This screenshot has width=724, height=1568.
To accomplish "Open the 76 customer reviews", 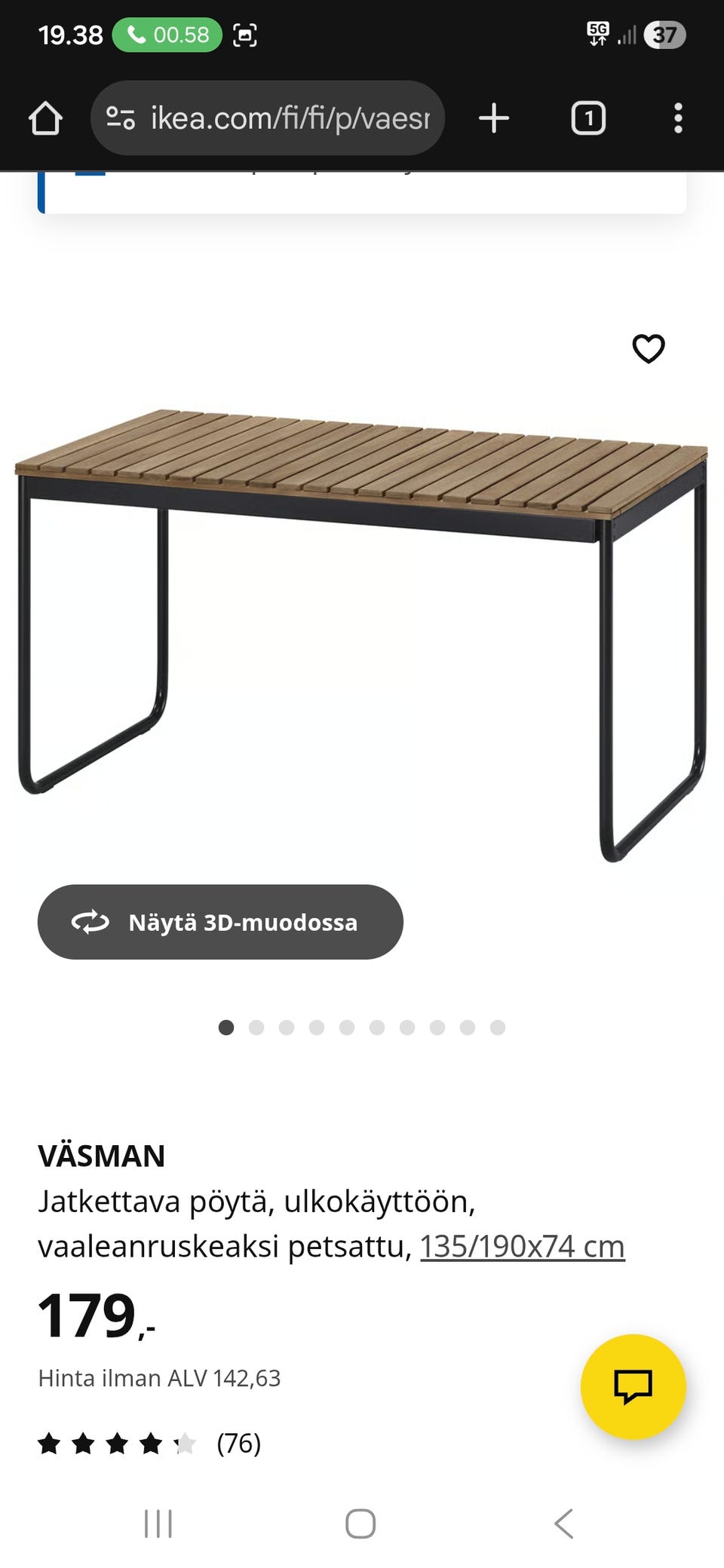I will coord(238,1443).
